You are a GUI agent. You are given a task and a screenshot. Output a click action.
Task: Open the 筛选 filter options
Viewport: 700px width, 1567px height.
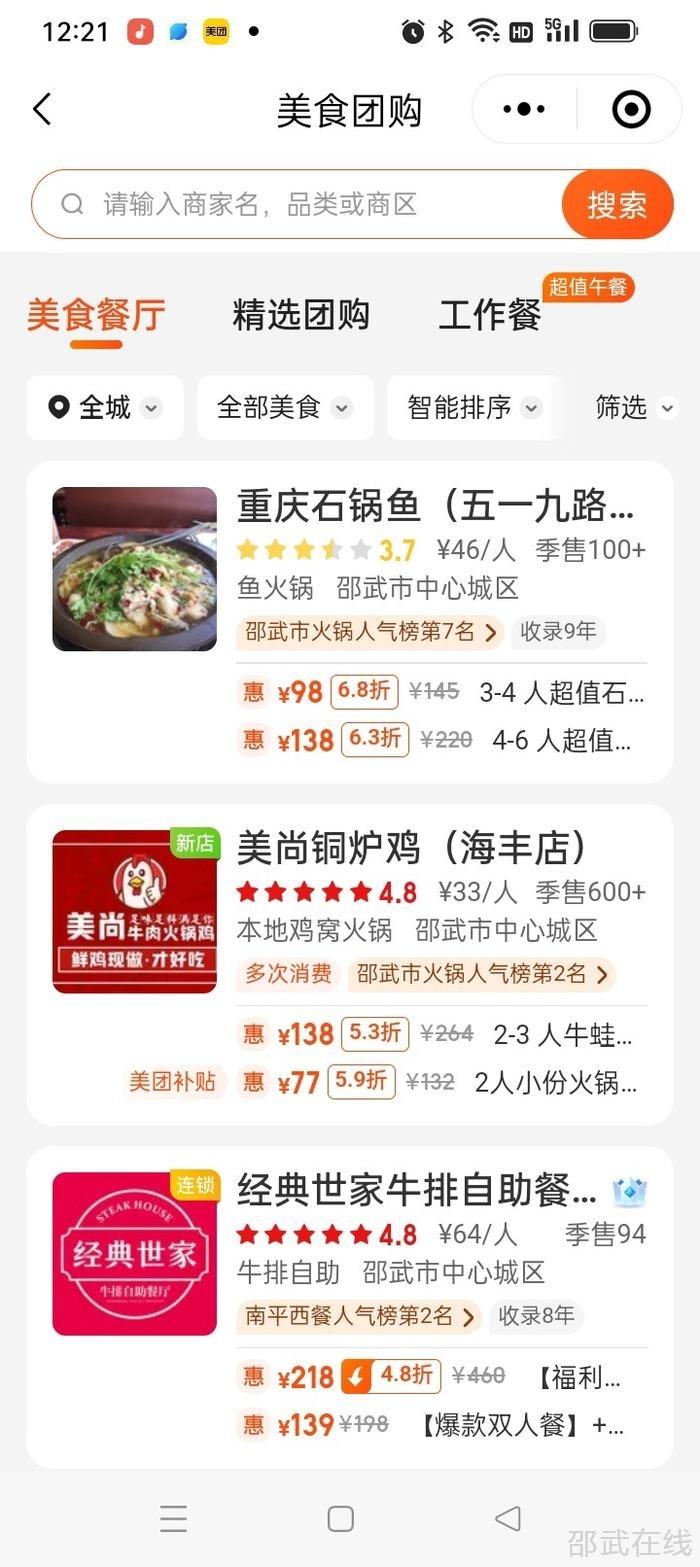tap(634, 408)
